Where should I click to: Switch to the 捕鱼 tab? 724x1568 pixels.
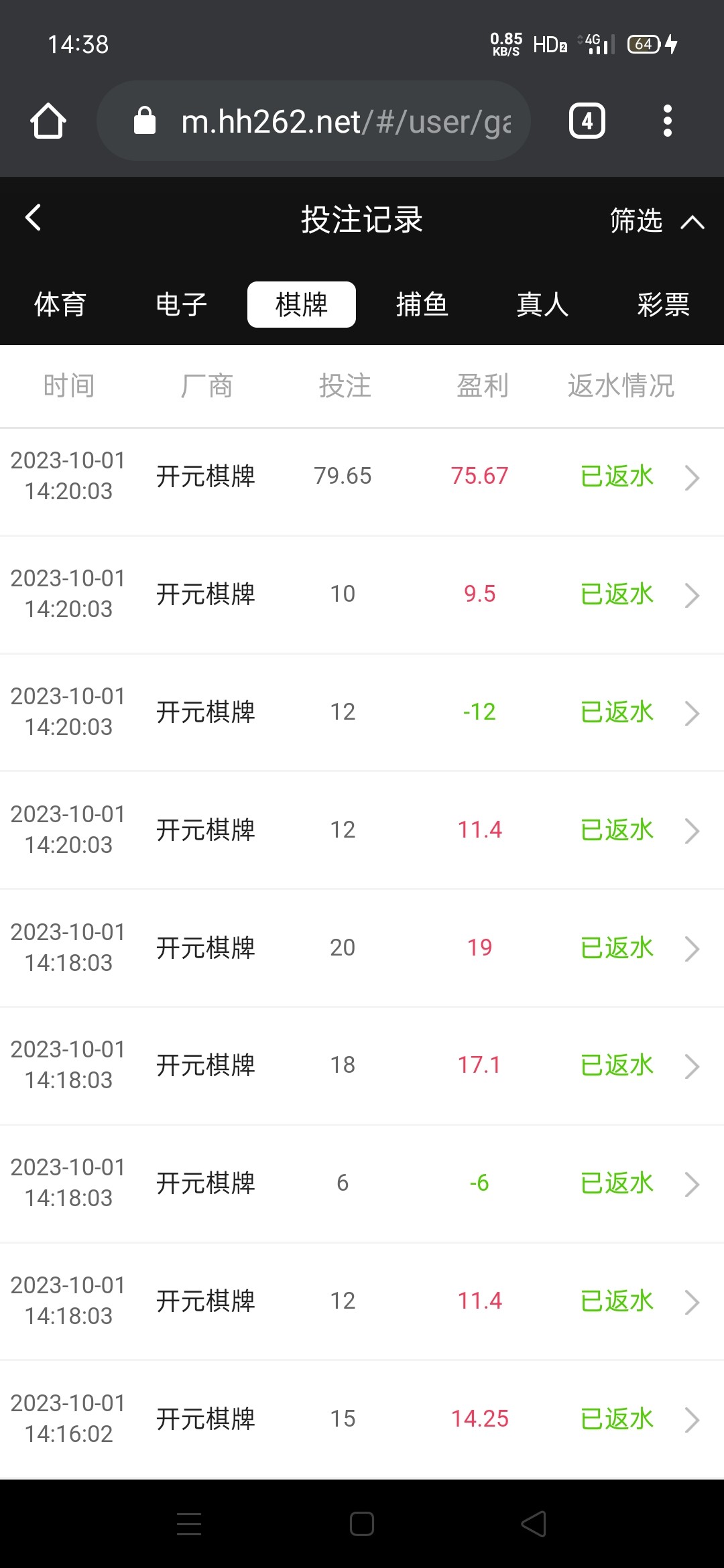pos(422,305)
